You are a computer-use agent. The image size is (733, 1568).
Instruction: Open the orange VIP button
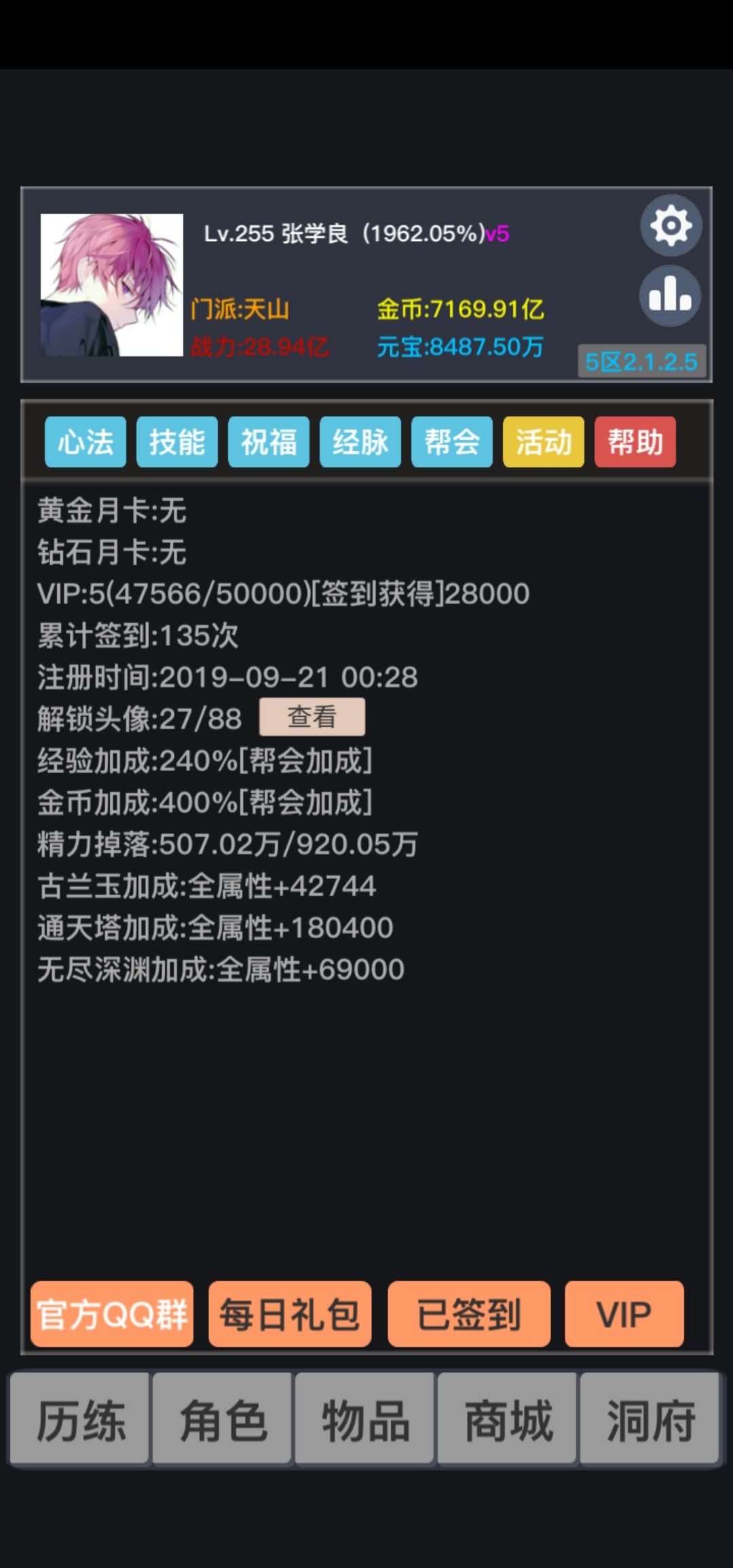[624, 1314]
